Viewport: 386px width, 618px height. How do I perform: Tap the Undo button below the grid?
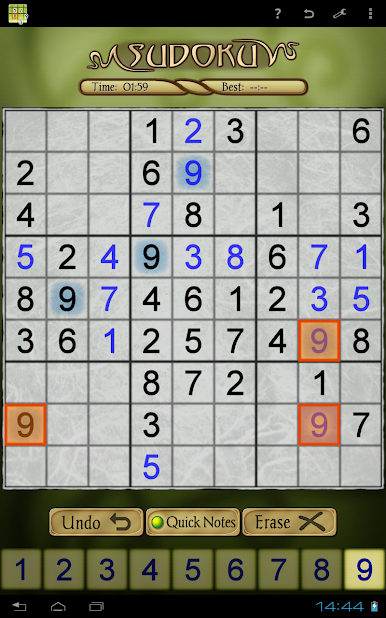(96, 522)
